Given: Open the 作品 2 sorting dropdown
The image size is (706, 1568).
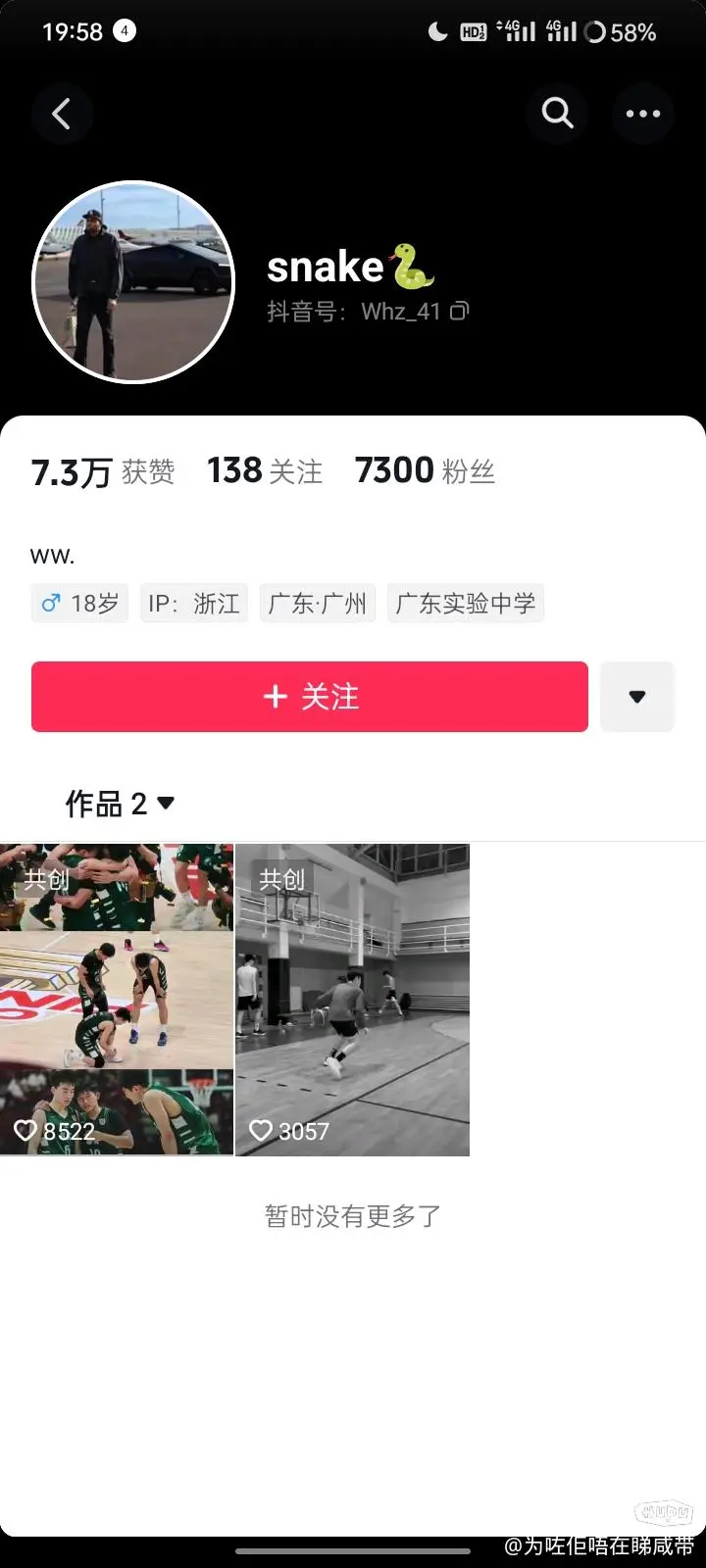Looking at the screenshot, I should click(120, 804).
